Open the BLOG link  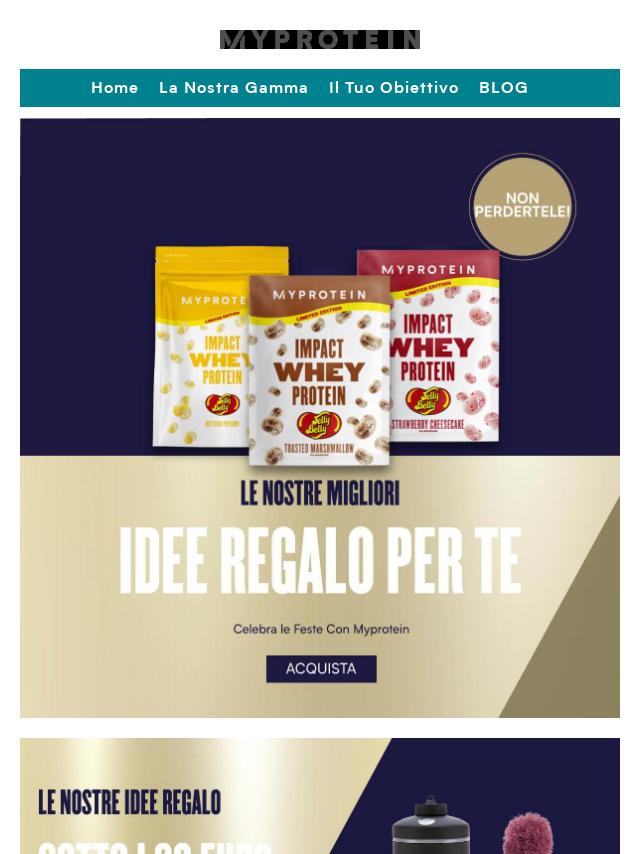coord(503,88)
